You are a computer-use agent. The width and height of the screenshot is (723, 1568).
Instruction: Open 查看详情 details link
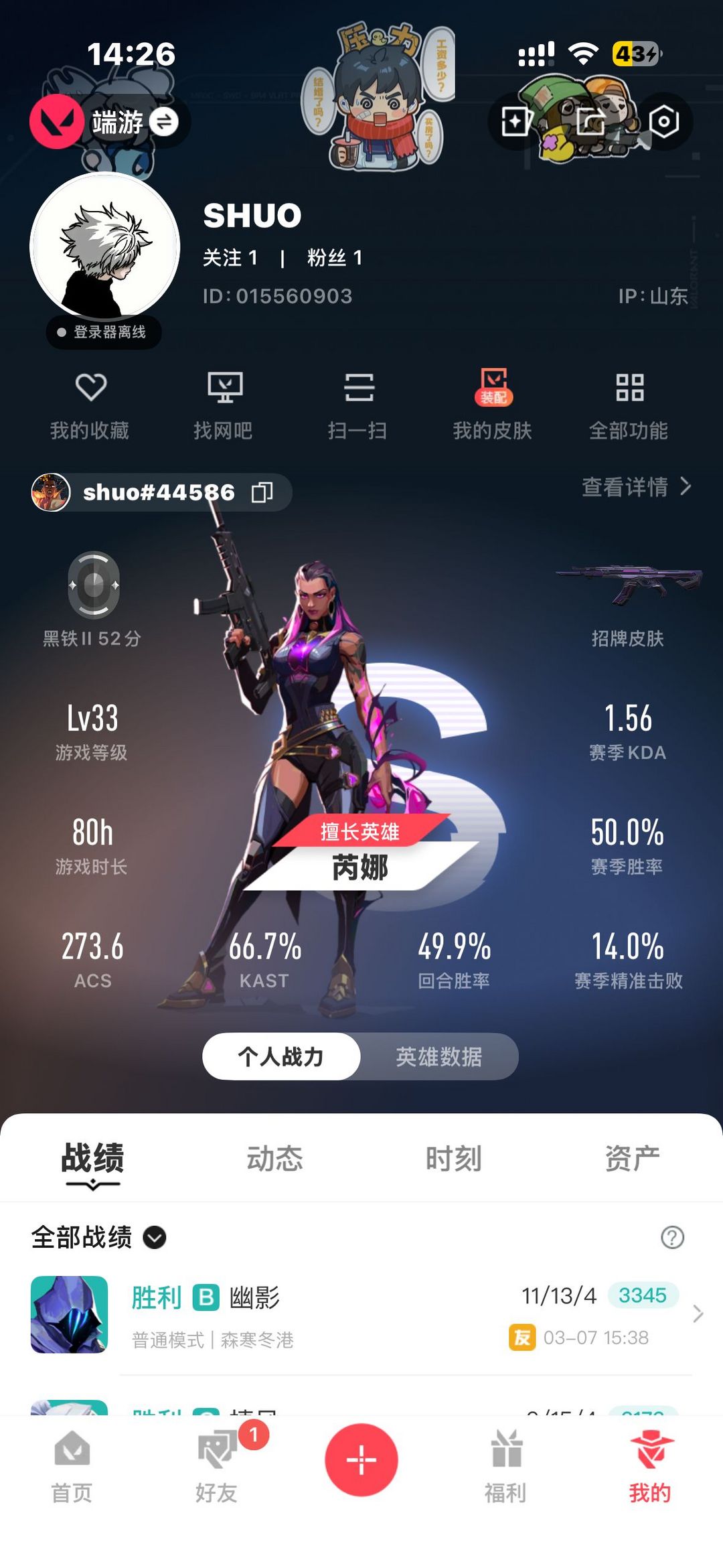coord(636,487)
